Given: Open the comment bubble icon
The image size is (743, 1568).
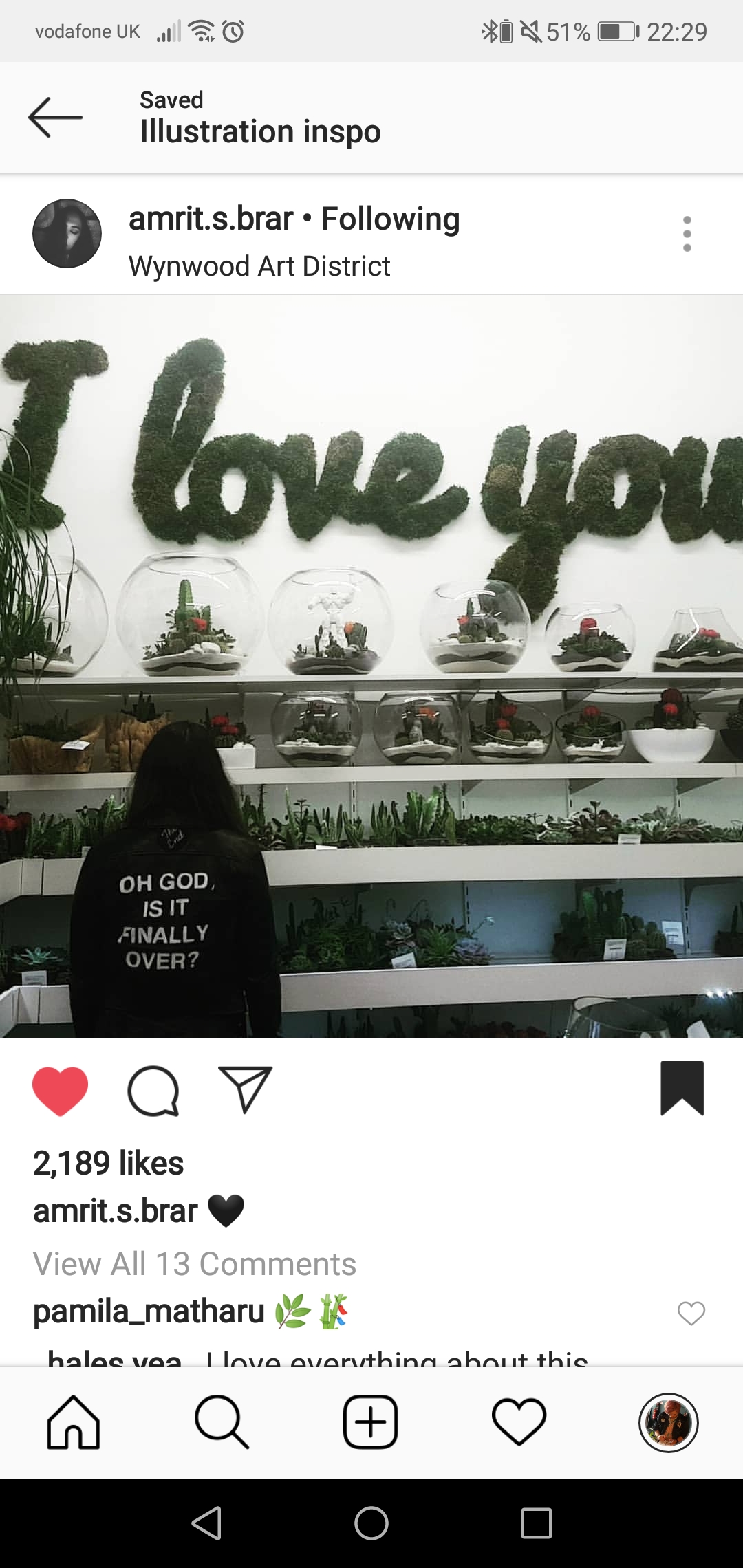Looking at the screenshot, I should [153, 1091].
